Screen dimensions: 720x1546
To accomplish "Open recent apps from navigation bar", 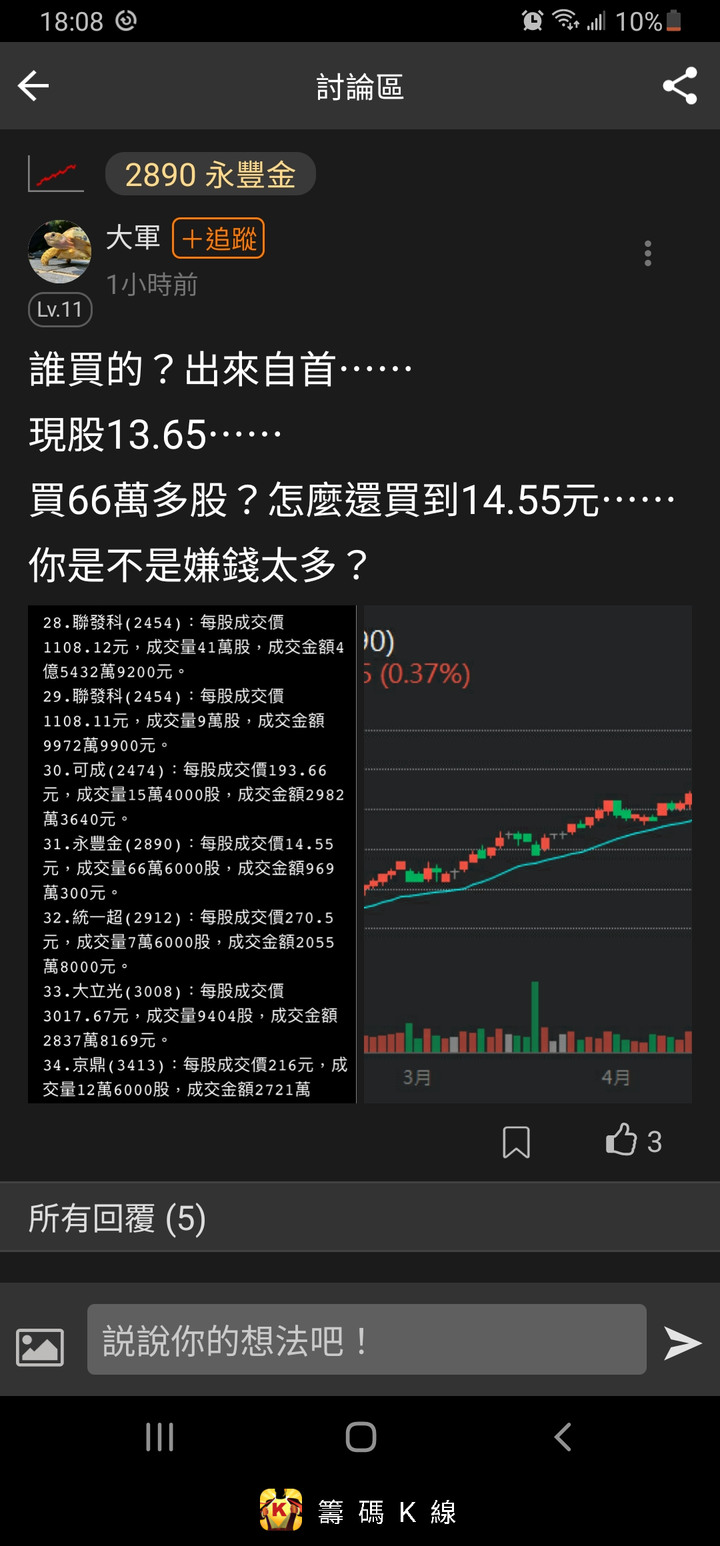I will pyautogui.click(x=160, y=1437).
